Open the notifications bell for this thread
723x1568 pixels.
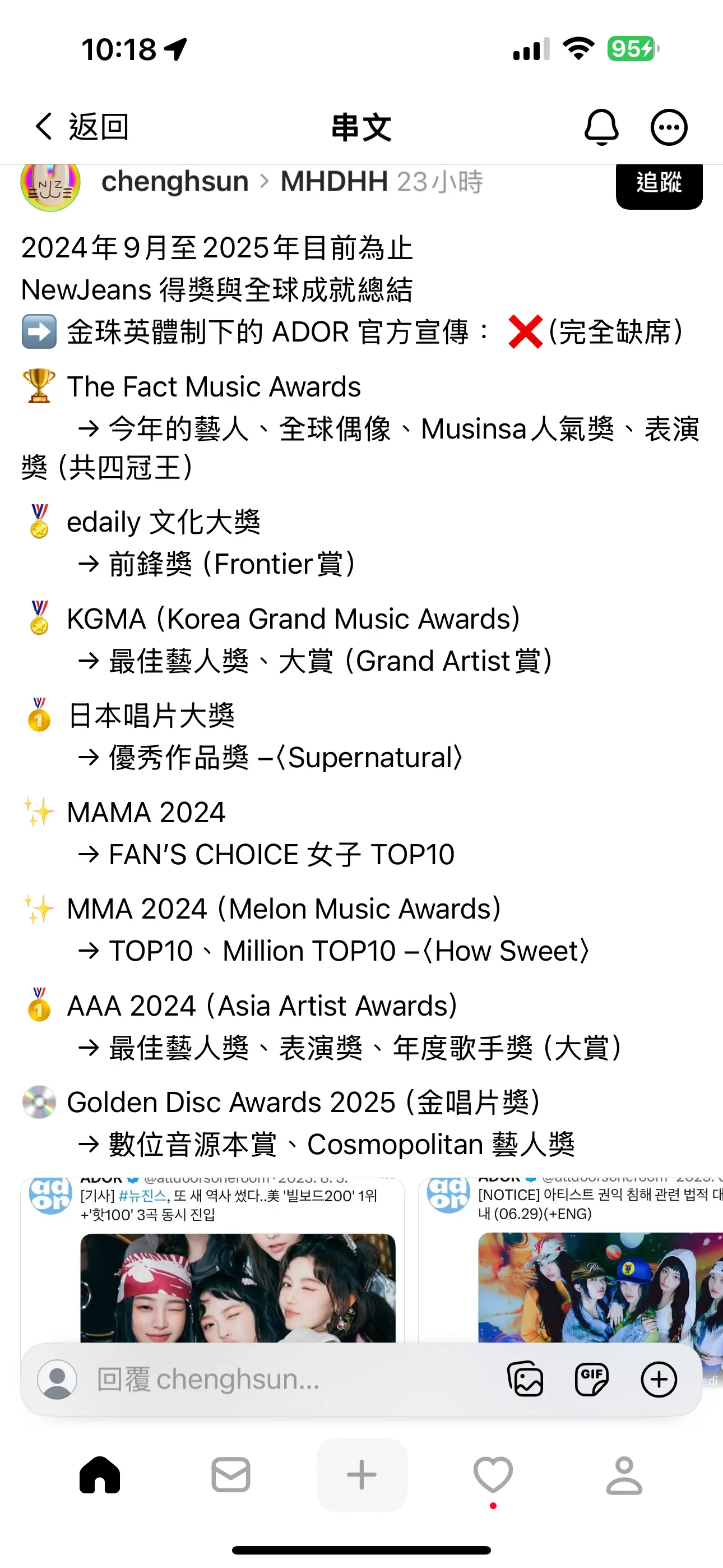click(601, 127)
